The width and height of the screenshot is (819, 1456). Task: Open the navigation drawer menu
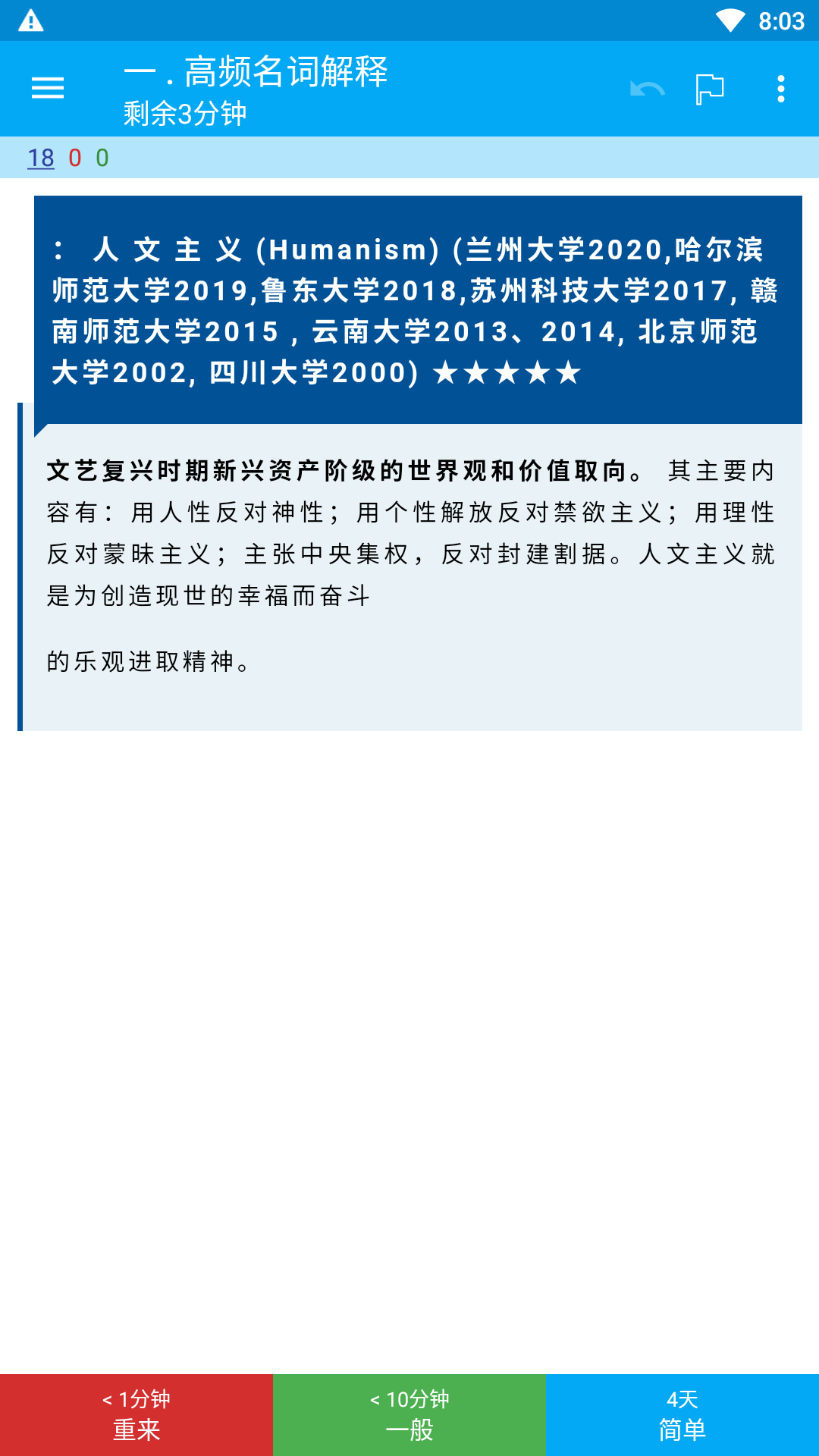47,89
